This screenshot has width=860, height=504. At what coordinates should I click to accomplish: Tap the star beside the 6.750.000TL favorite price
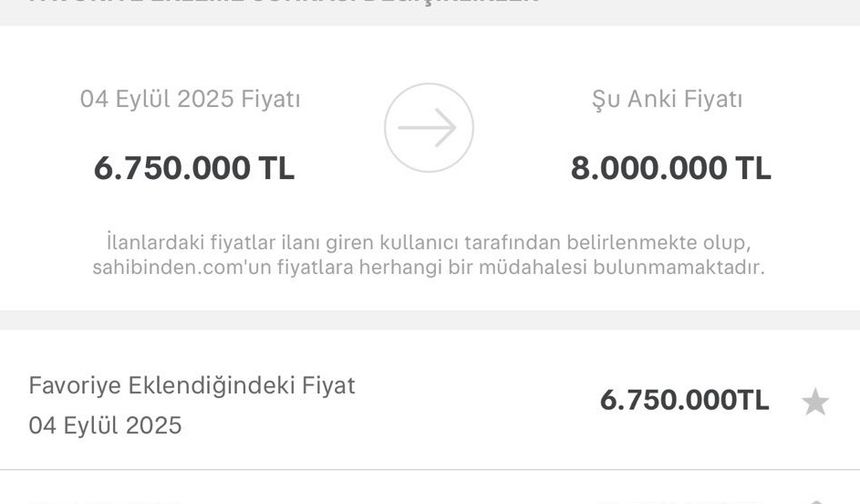[815, 402]
